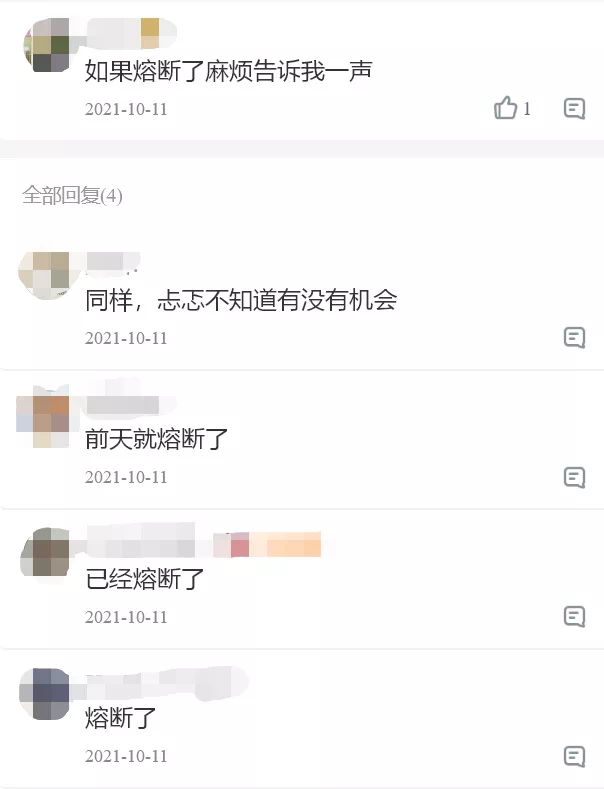
Task: Reply to comment 已经熔断了
Action: pyautogui.click(x=574, y=616)
